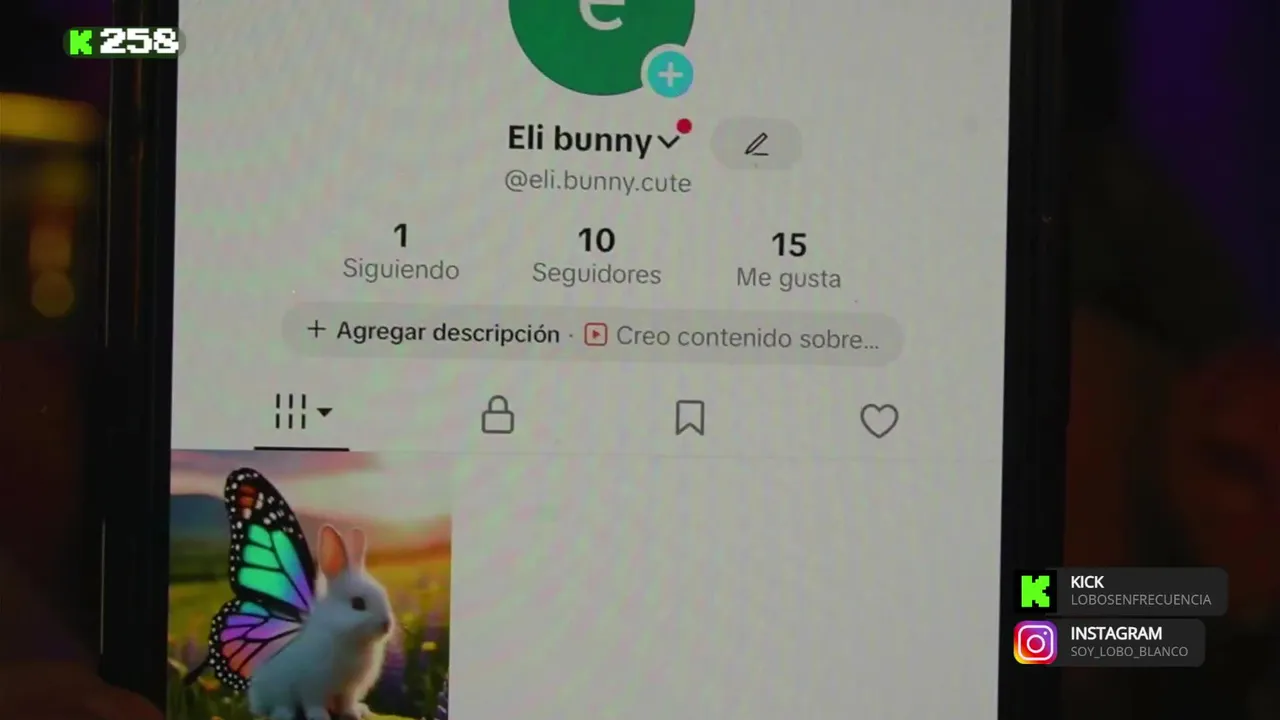View the Seguidores list
This screenshot has width=1280, height=720.
tap(596, 256)
